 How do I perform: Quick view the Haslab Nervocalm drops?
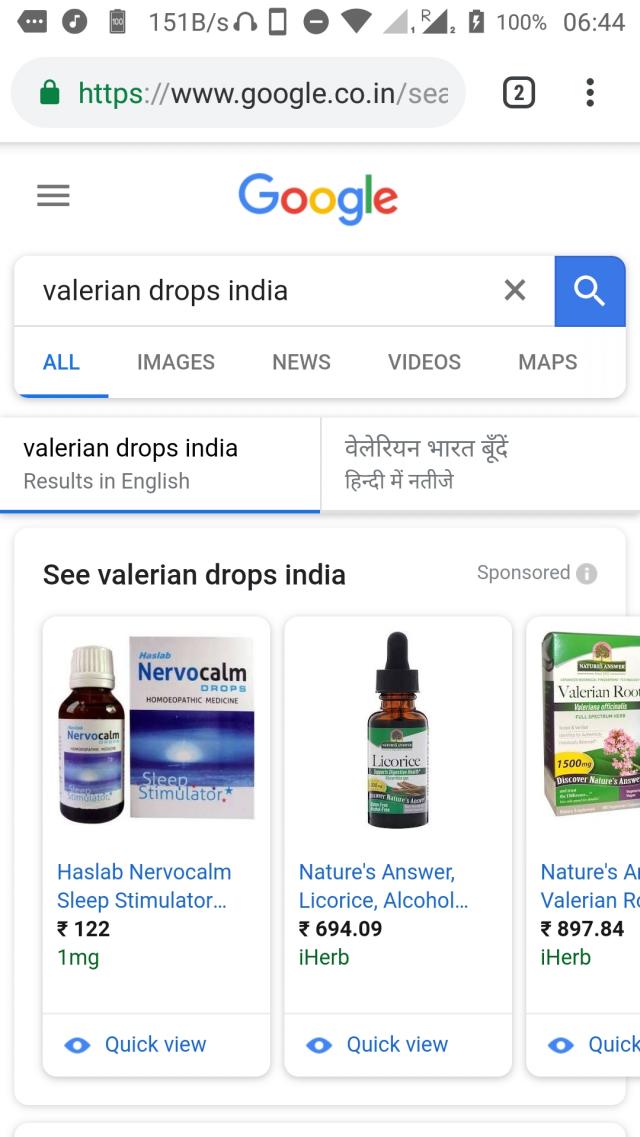pos(135,1044)
